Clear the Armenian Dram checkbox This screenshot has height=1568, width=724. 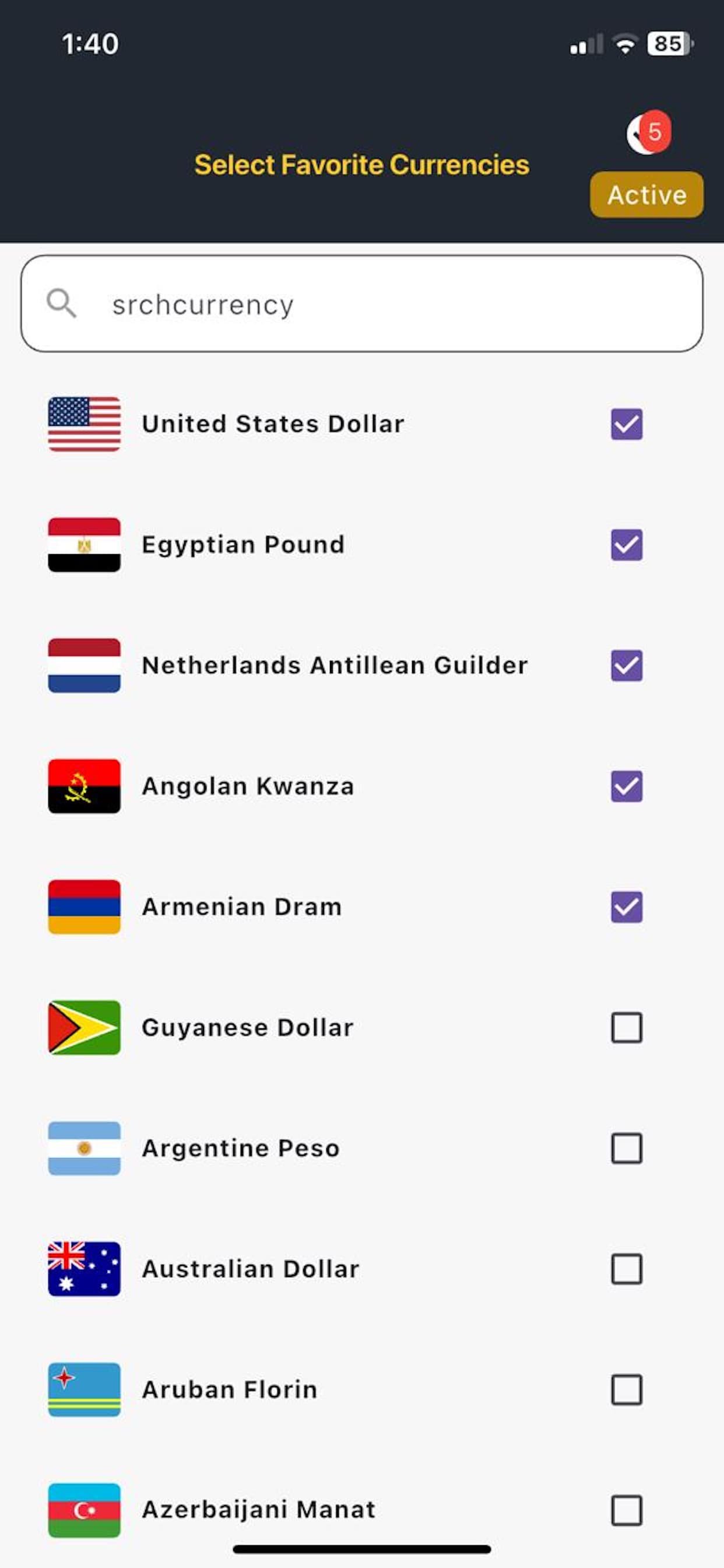pos(627,907)
